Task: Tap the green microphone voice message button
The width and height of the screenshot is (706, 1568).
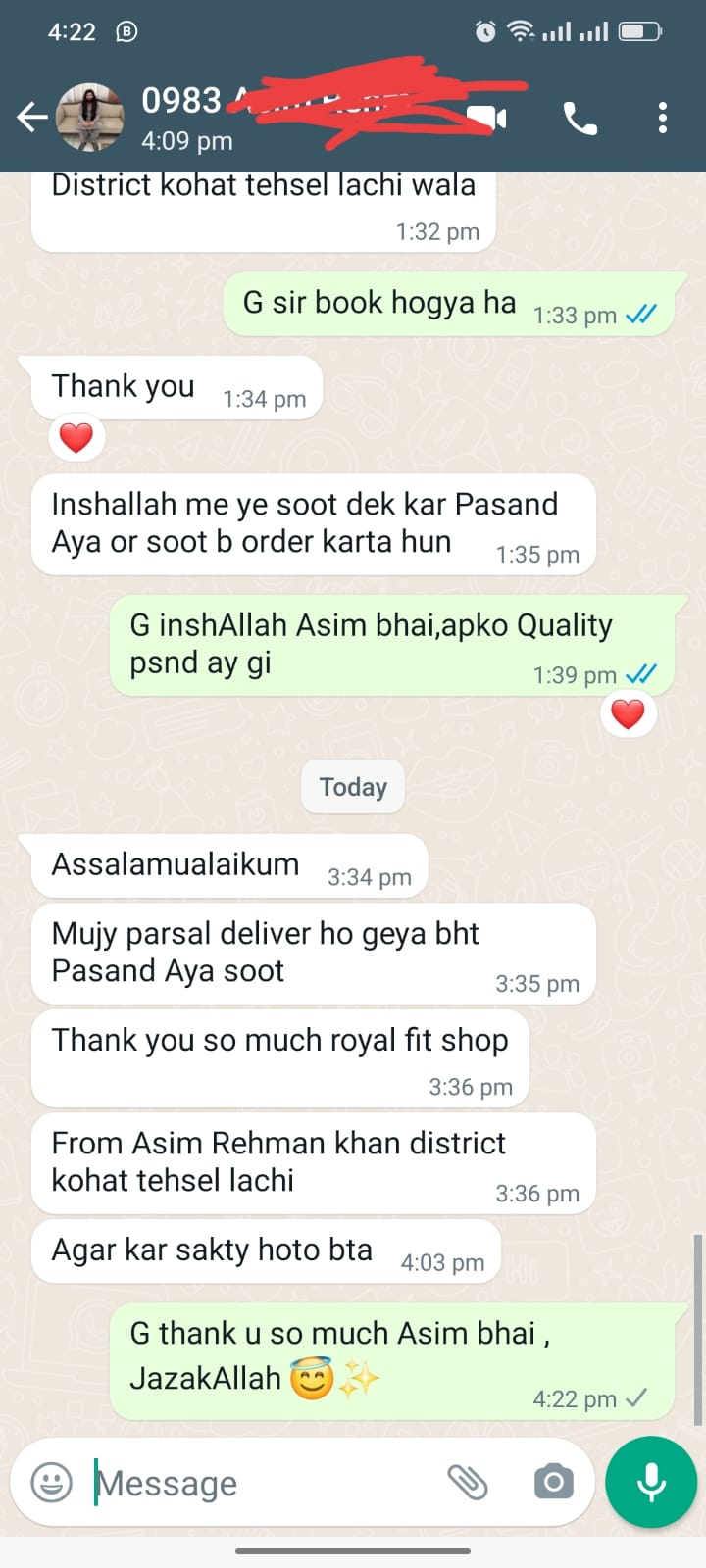Action: click(651, 1482)
